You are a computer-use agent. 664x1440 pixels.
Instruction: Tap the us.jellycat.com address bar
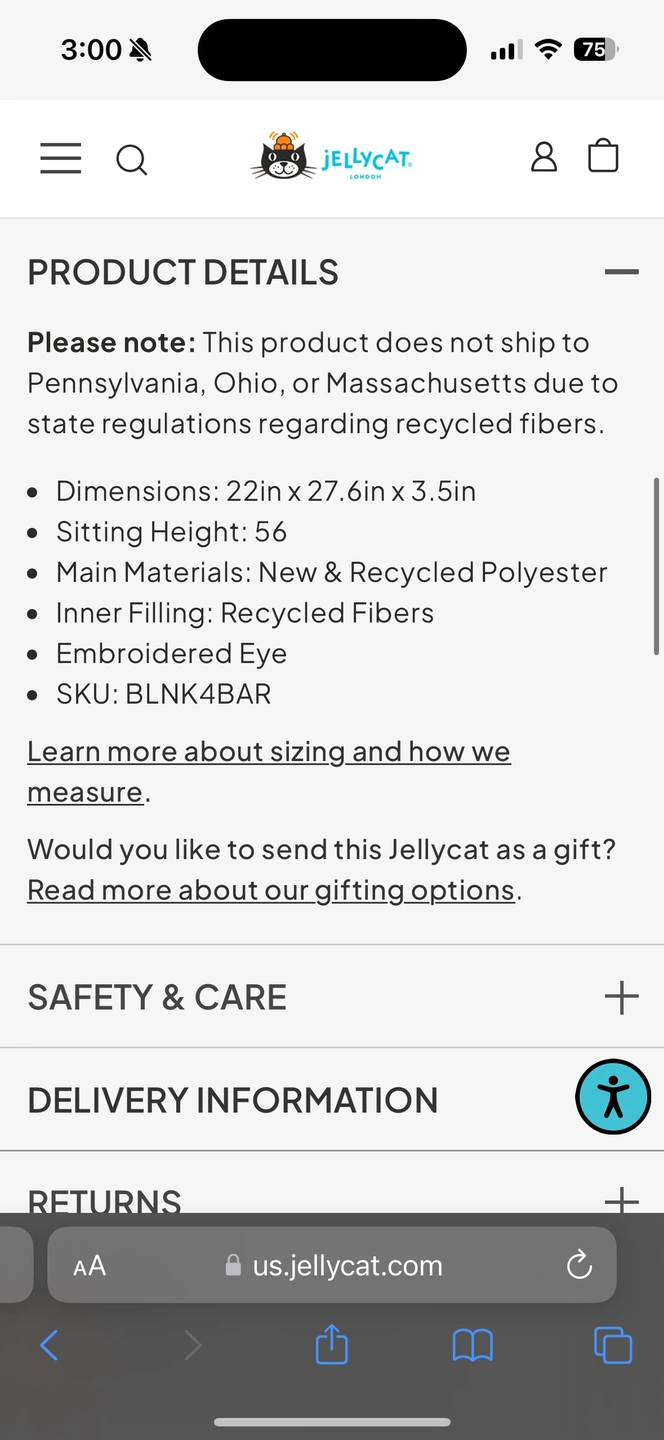[332, 1265]
